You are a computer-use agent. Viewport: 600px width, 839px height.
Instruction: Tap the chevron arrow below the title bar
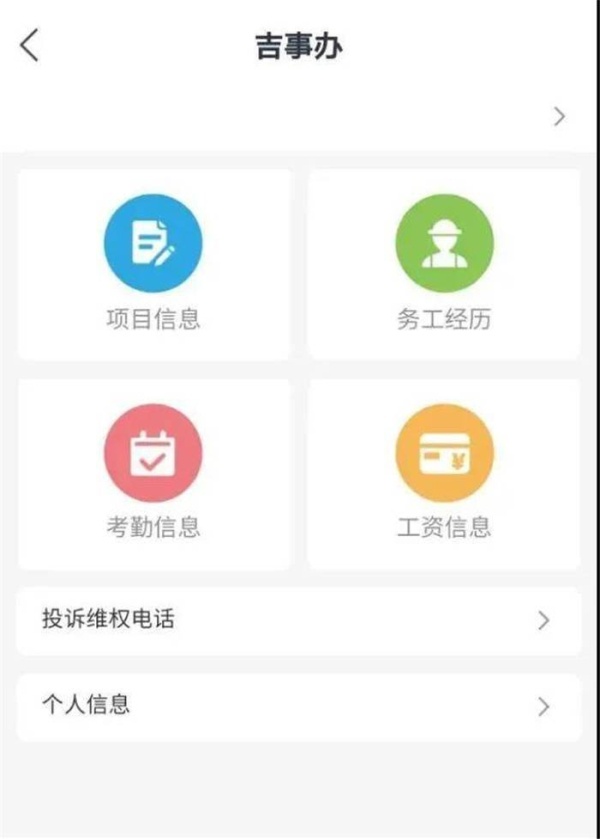[x=559, y=117]
